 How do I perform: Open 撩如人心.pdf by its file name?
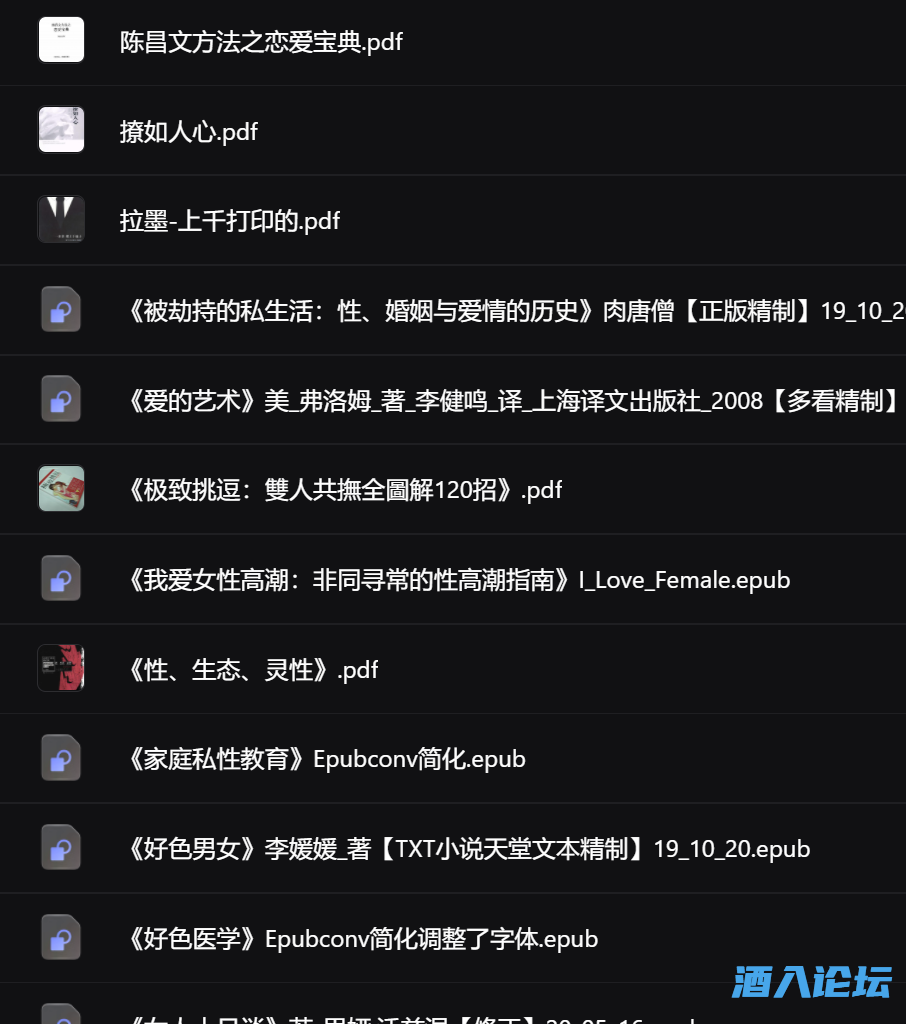188,131
